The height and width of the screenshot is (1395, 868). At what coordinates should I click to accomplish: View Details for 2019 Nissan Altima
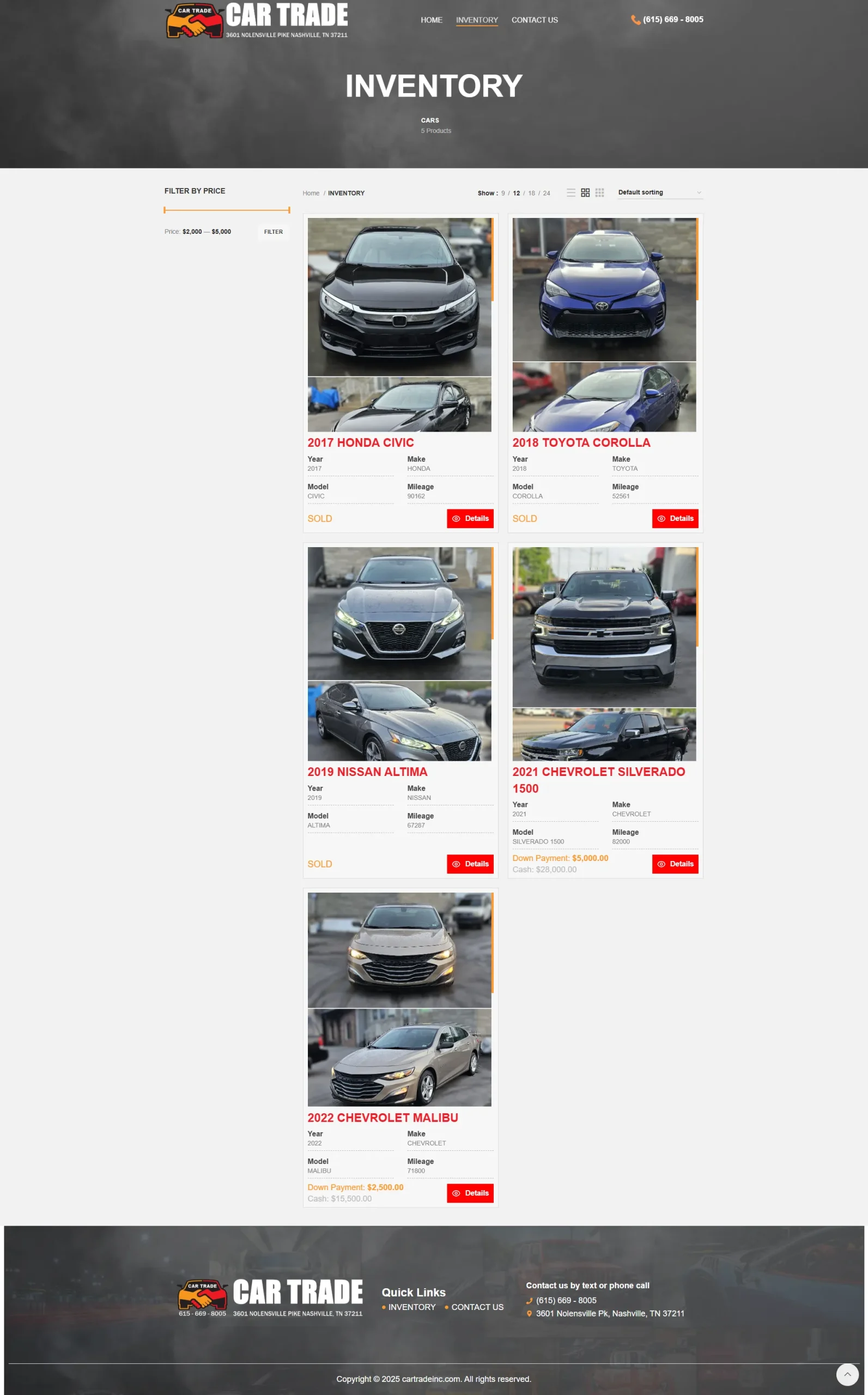tap(470, 864)
